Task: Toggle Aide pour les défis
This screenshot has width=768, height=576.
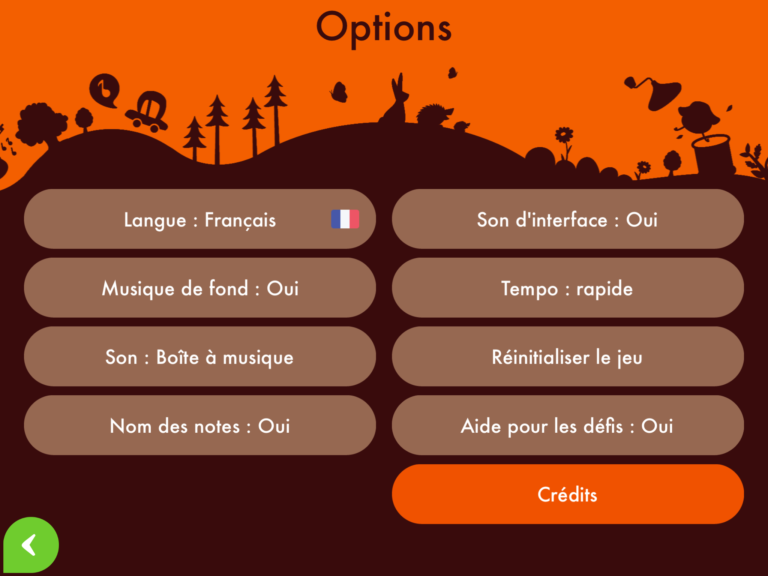Action: [567, 426]
